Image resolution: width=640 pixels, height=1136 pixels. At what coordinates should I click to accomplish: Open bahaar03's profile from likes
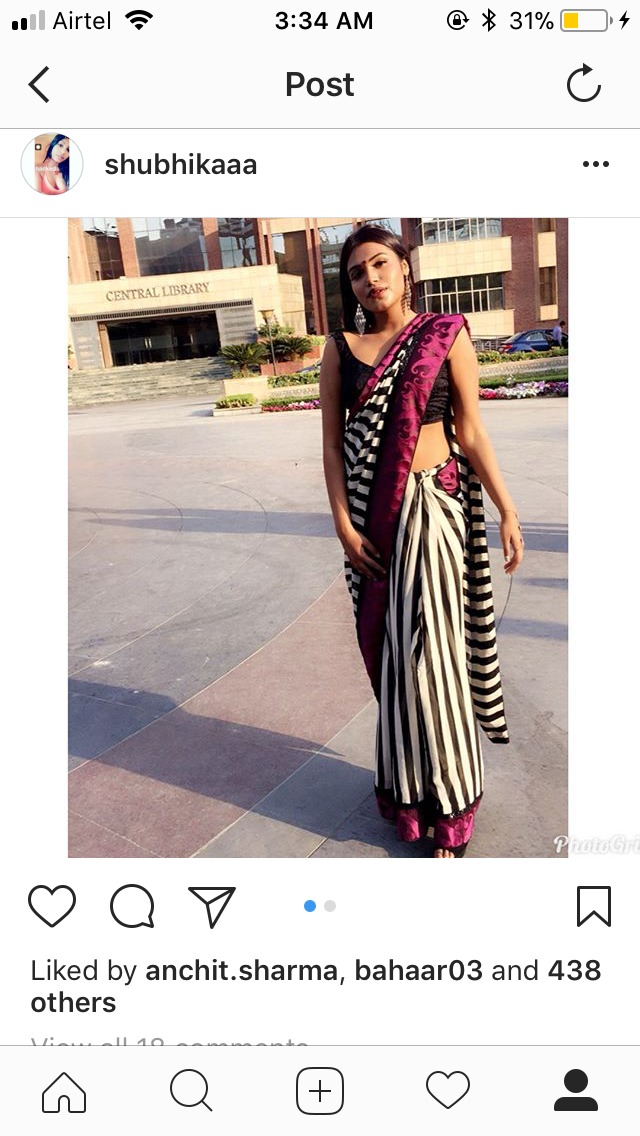[413, 970]
